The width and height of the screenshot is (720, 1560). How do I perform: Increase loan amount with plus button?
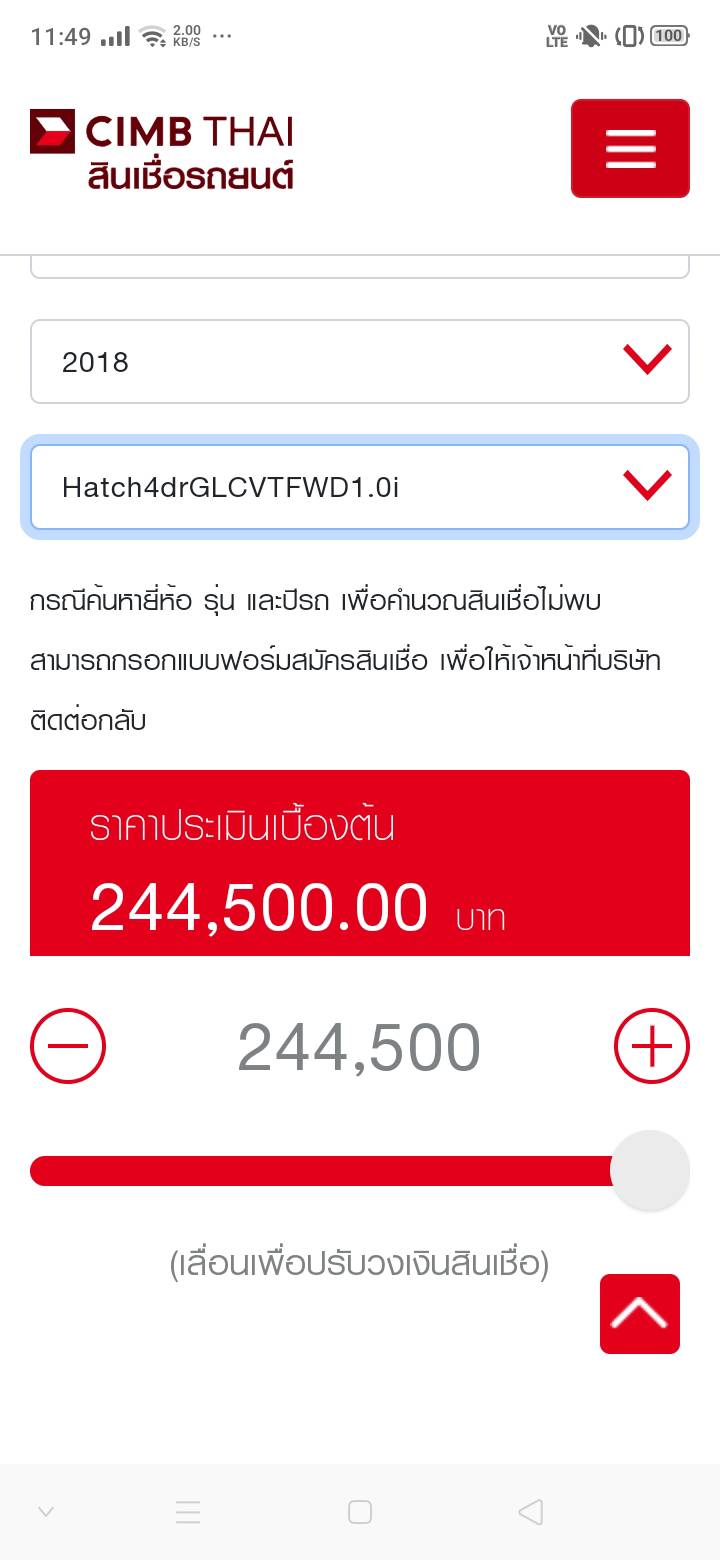[651, 1047]
